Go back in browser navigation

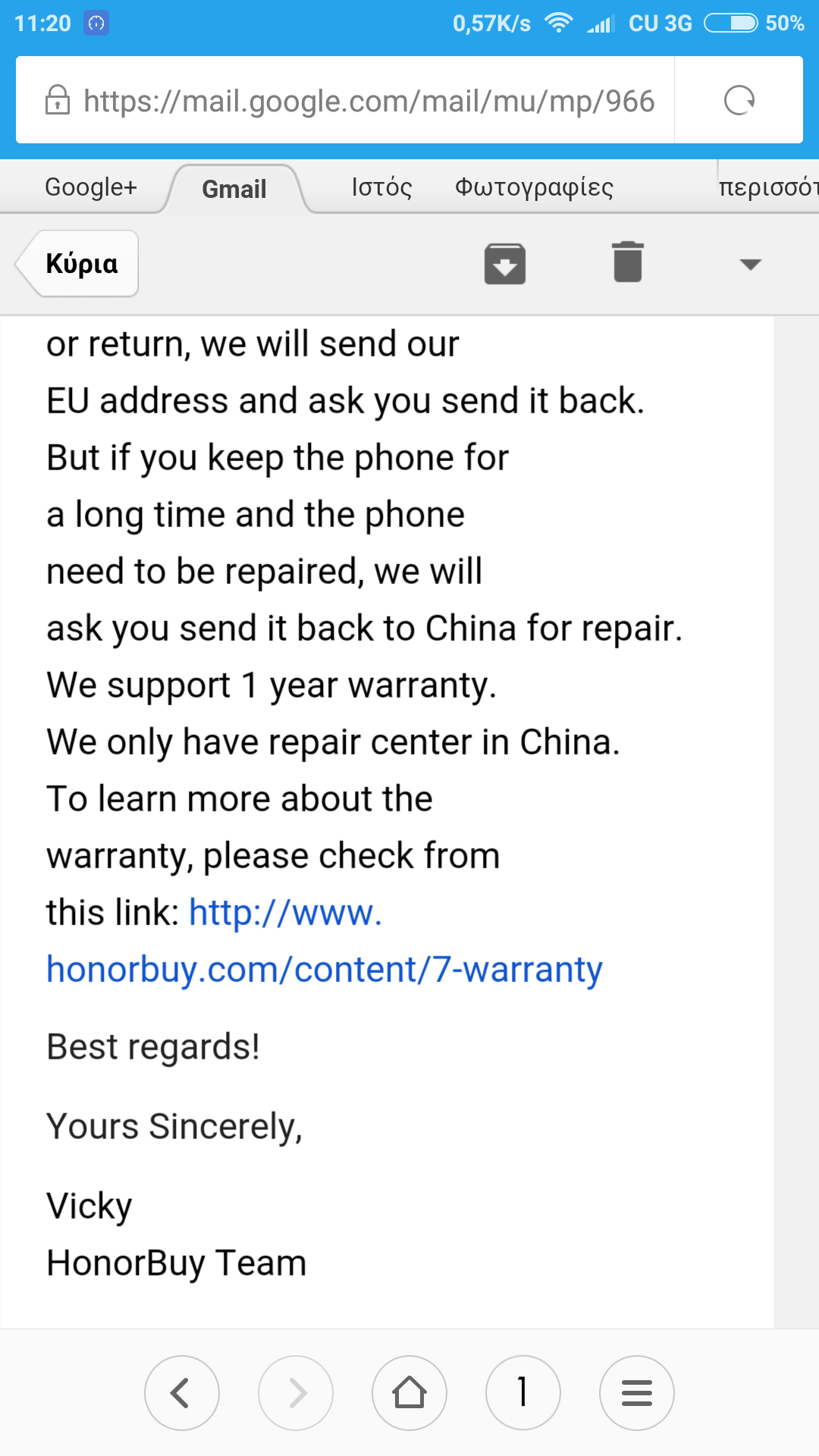pyautogui.click(x=182, y=1392)
